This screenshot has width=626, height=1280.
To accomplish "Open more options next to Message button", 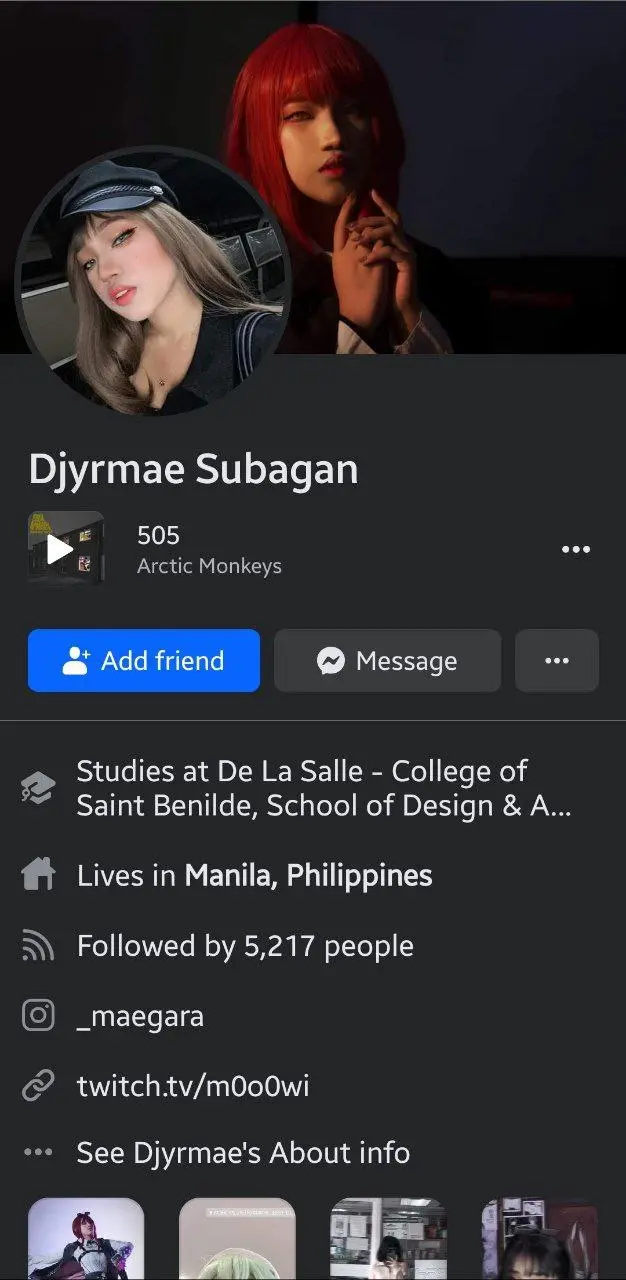I will (x=557, y=660).
